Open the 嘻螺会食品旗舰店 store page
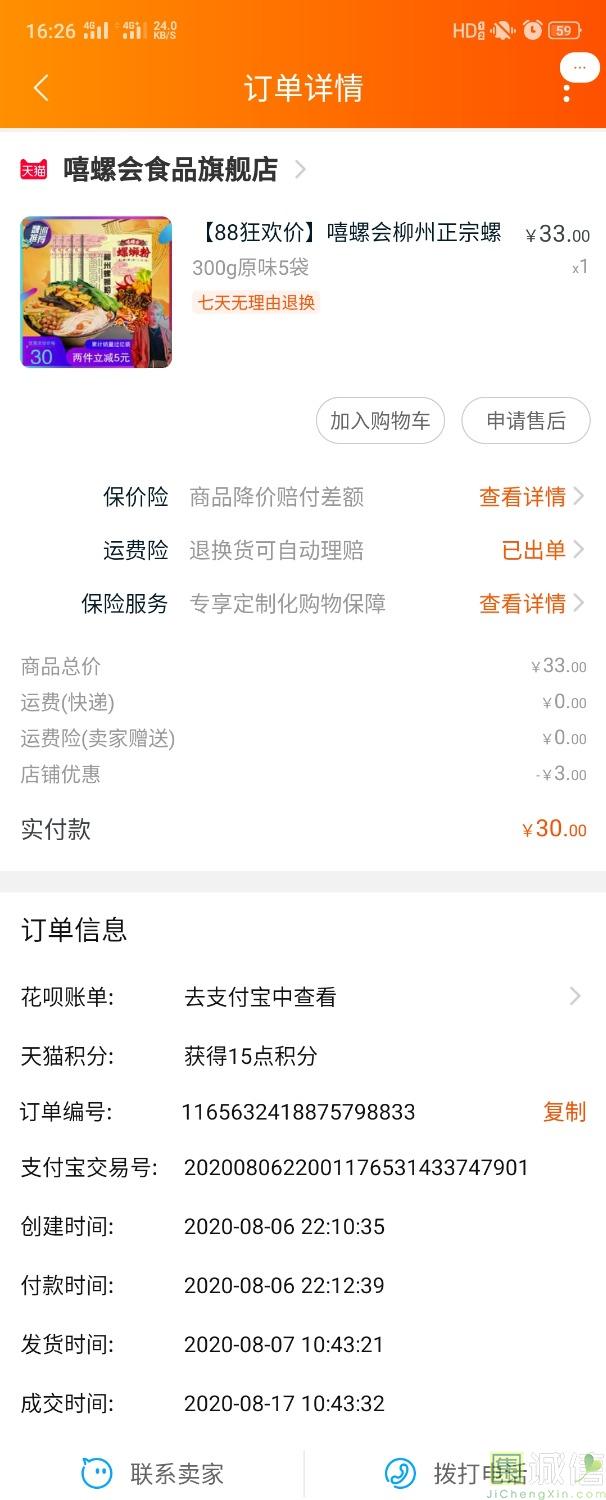 (x=170, y=170)
